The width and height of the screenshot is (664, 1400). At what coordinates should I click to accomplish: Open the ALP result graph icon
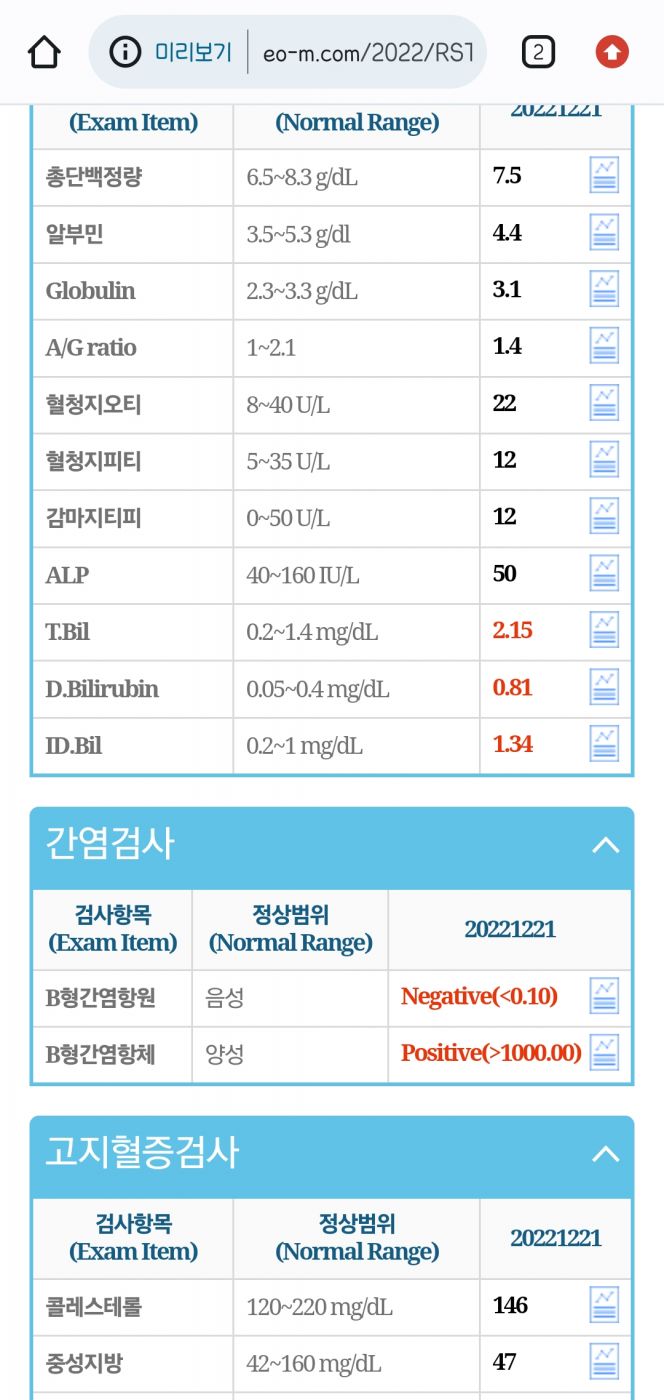[x=604, y=574]
